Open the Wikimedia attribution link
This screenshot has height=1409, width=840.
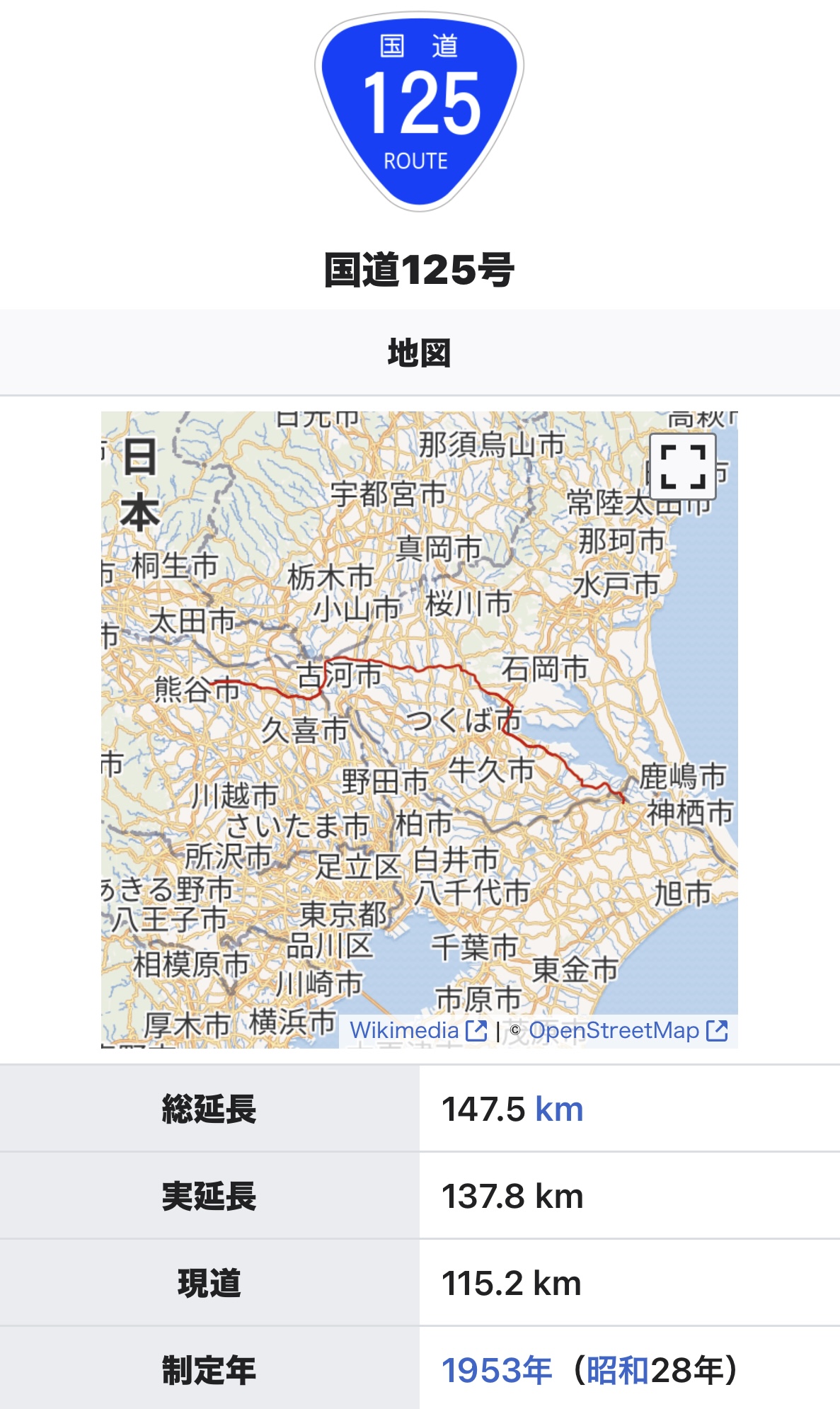pyautogui.click(x=418, y=1030)
